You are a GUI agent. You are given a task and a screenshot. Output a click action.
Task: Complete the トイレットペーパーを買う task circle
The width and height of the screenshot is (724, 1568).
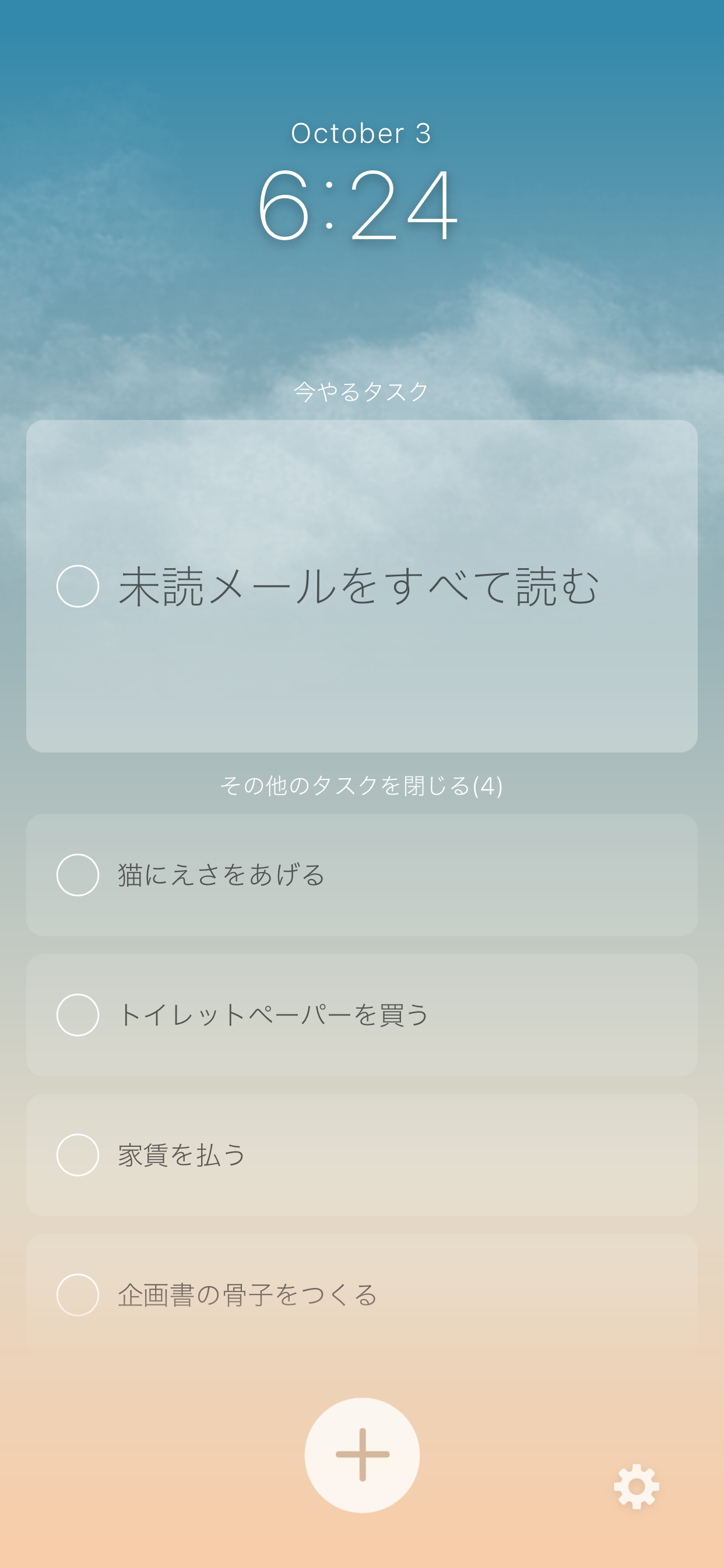[77, 1016]
